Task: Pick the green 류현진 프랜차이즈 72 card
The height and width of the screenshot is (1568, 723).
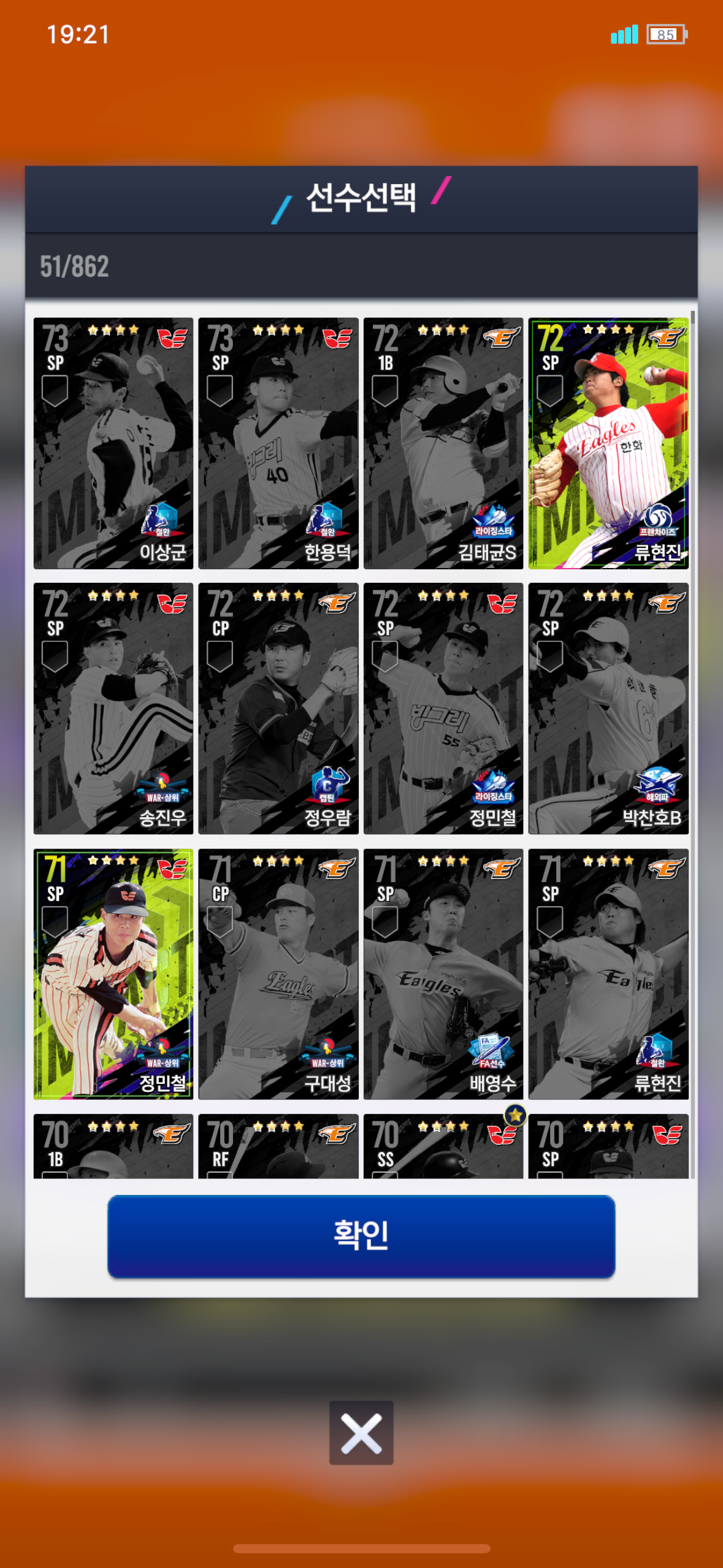Action: 608,443
